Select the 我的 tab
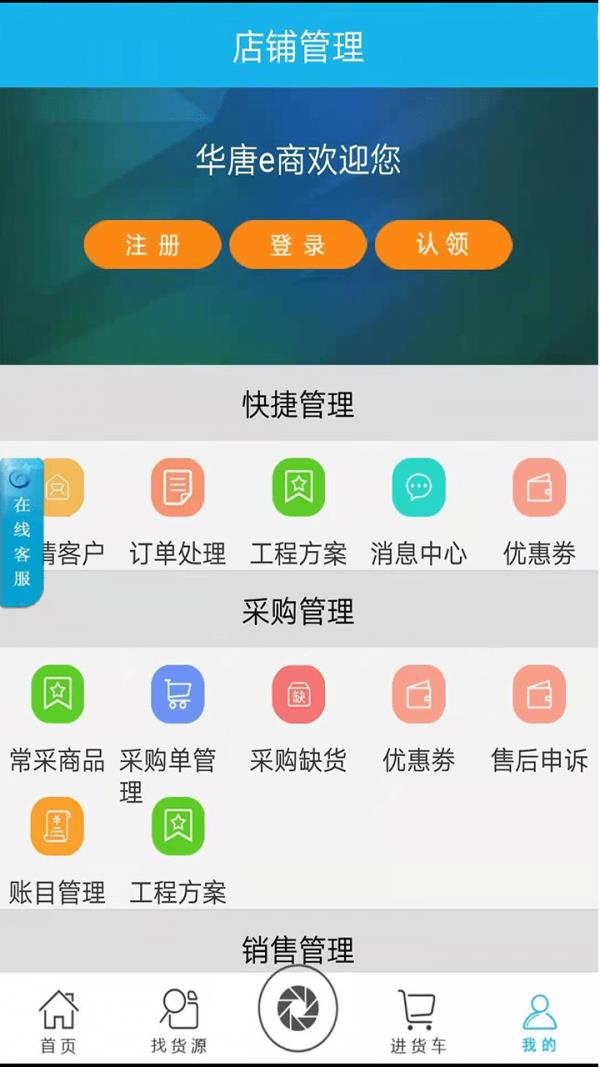 point(539,1022)
